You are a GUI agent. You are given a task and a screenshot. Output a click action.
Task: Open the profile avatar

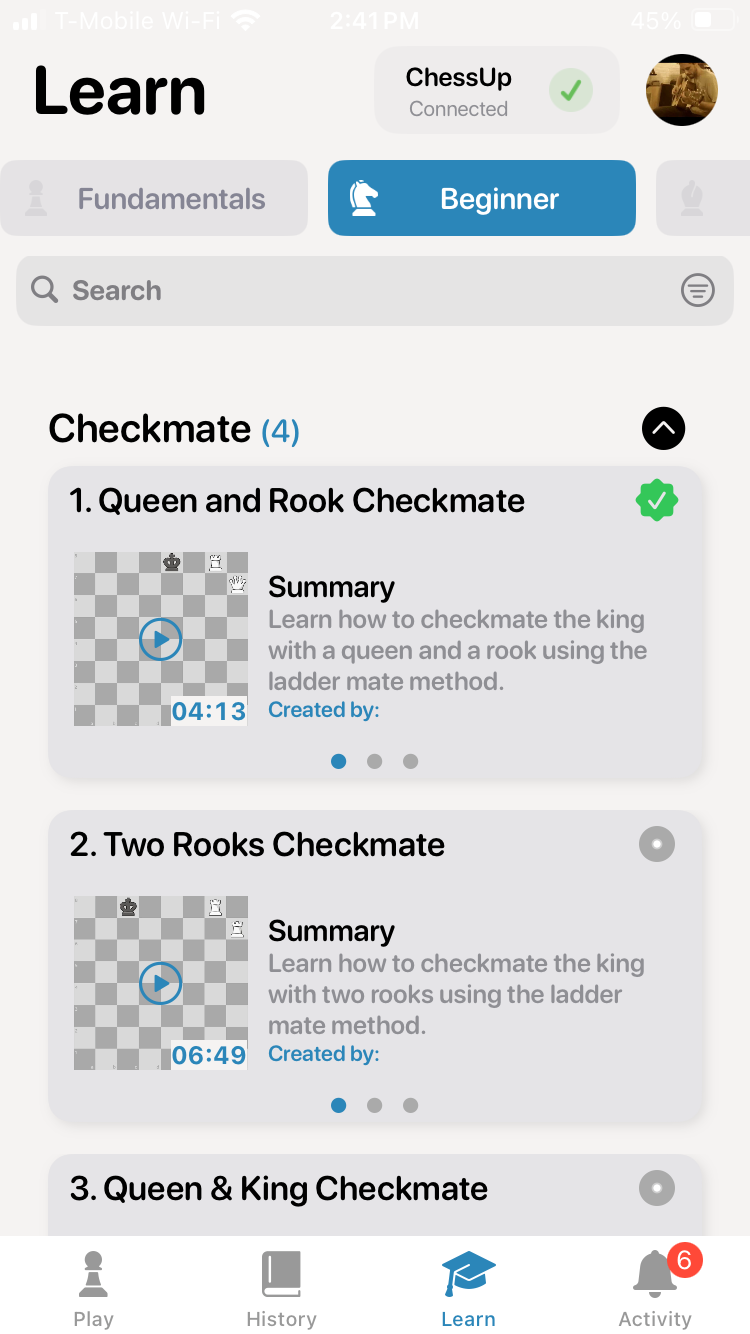point(682,90)
